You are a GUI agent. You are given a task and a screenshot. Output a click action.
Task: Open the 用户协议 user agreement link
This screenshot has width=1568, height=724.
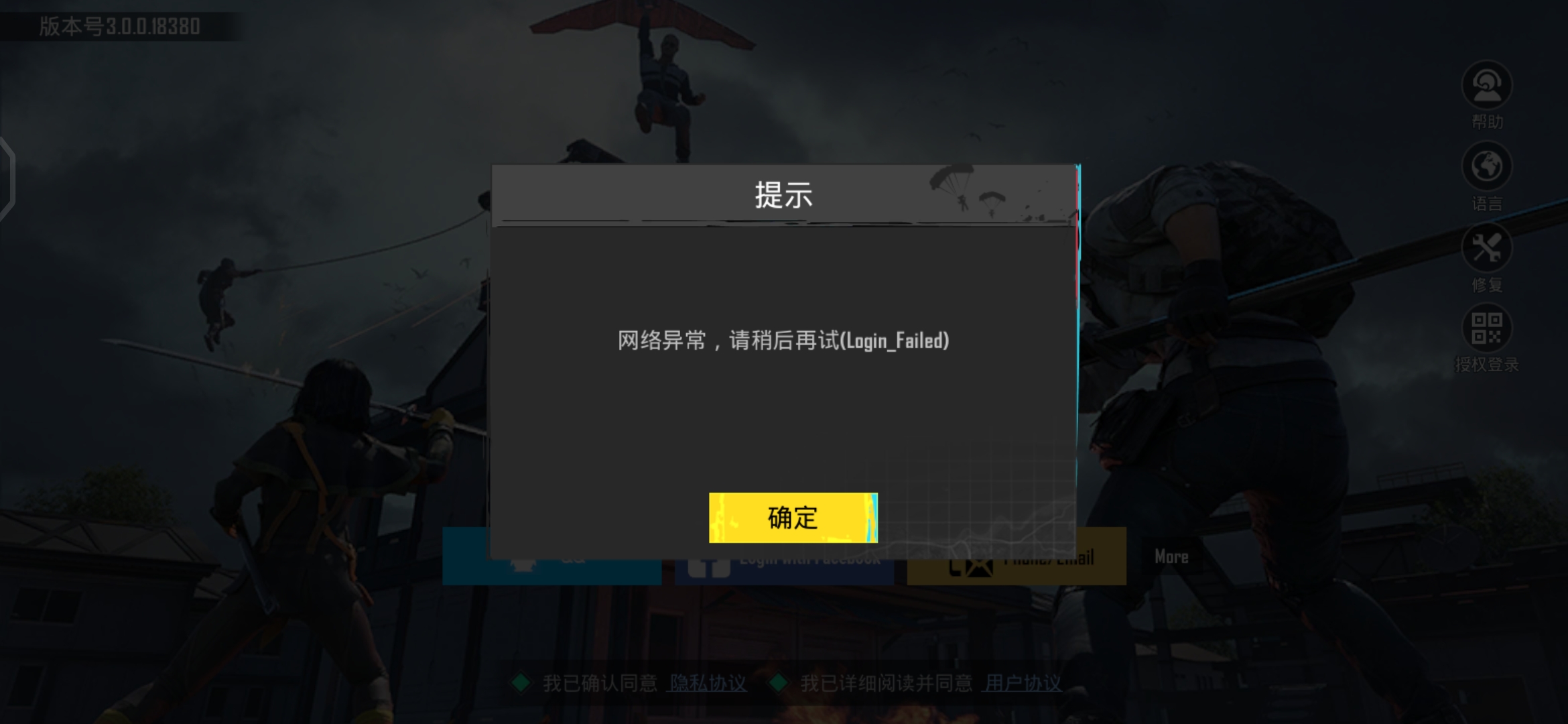tap(1023, 683)
